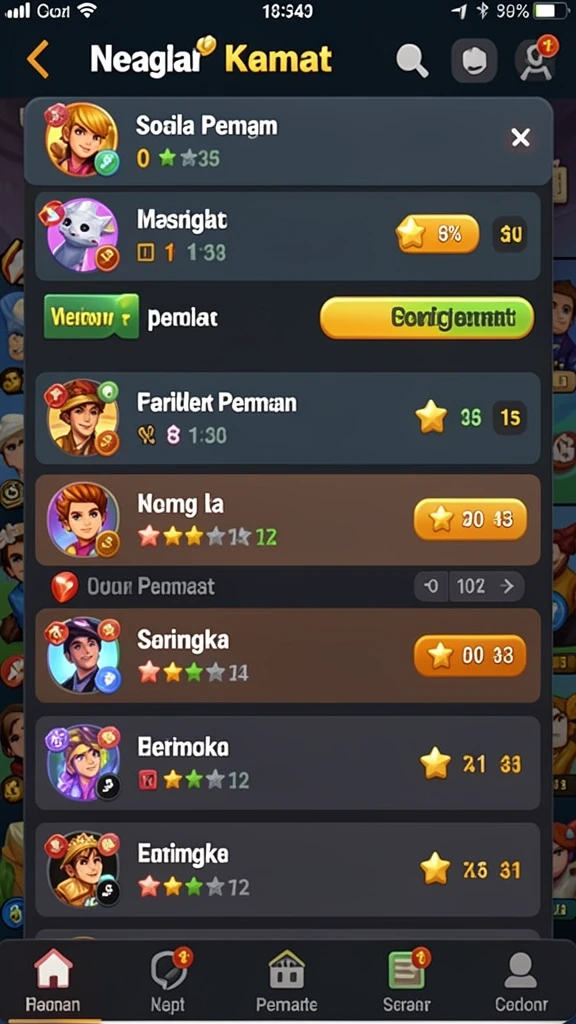The width and height of the screenshot is (576, 1024).
Task: Open the Masrigat row
Action: [x=287, y=236]
